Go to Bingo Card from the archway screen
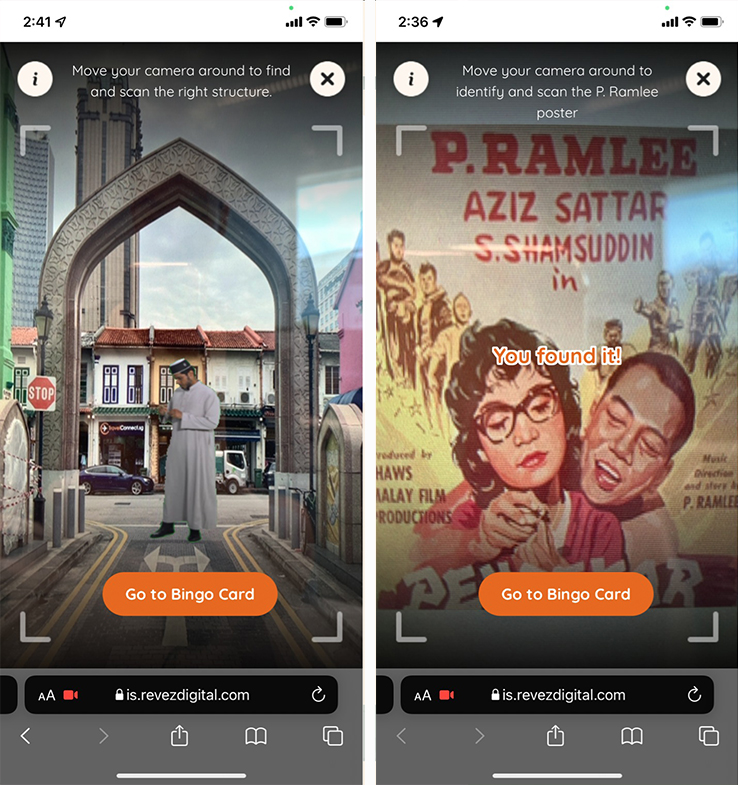Screen dimensions: 738x785 190,594
